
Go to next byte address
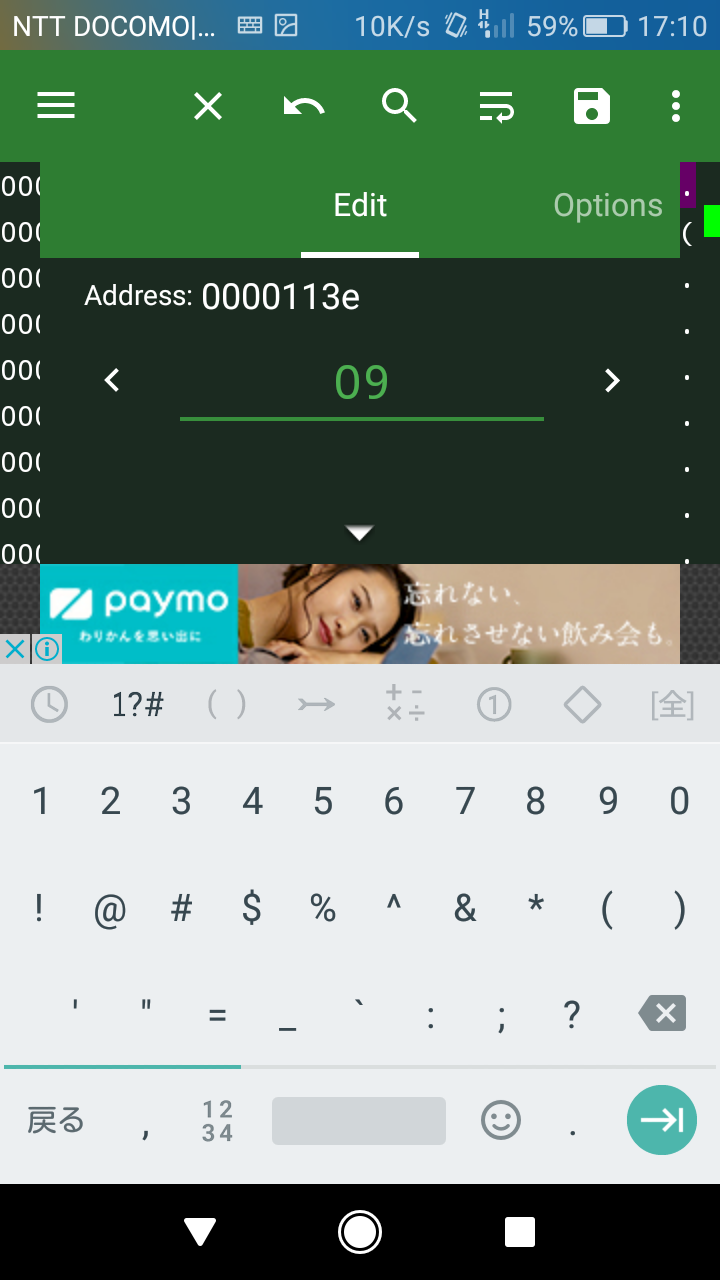(x=612, y=381)
